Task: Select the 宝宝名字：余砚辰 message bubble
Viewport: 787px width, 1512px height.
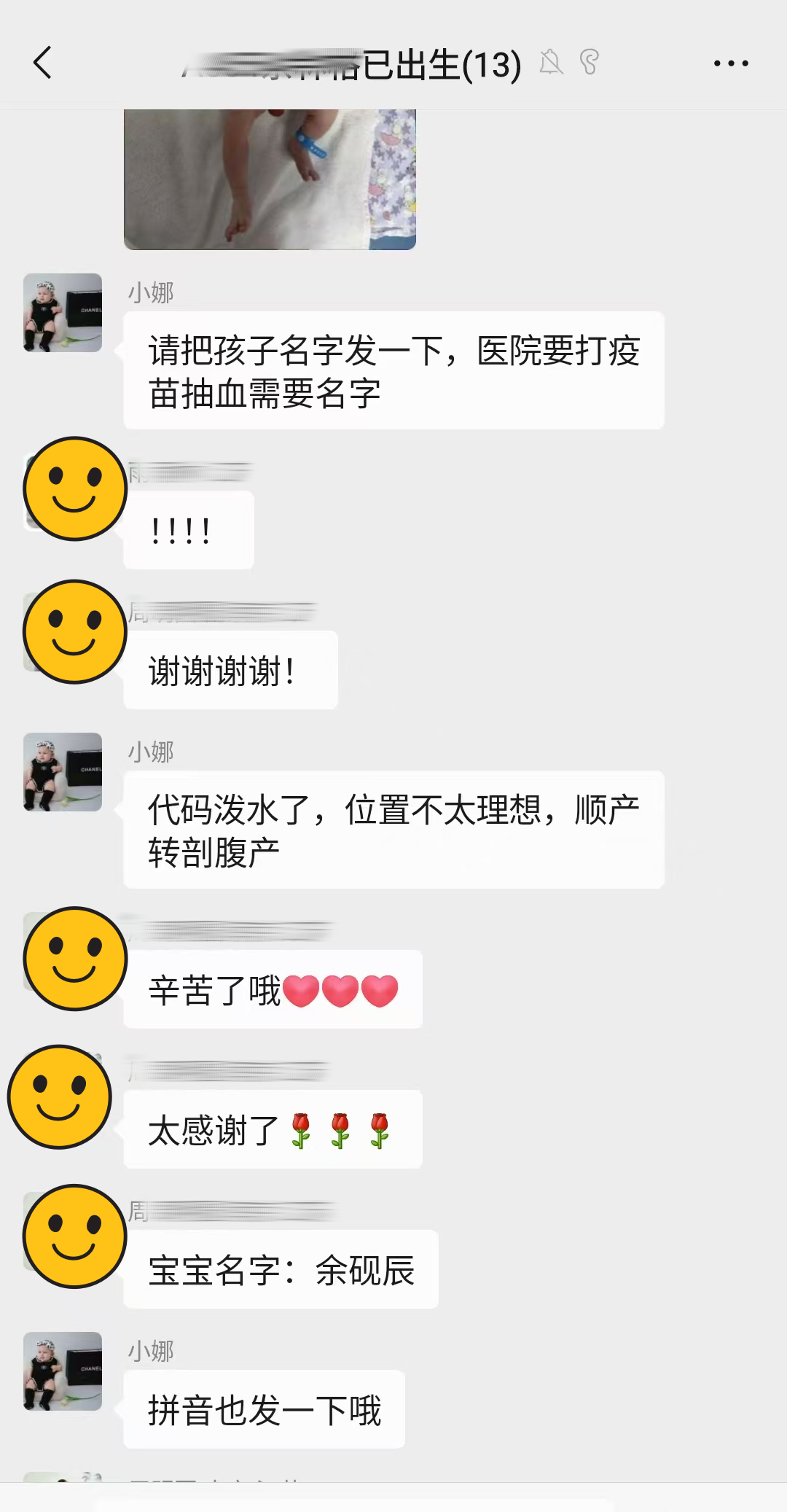Action: (x=281, y=1269)
